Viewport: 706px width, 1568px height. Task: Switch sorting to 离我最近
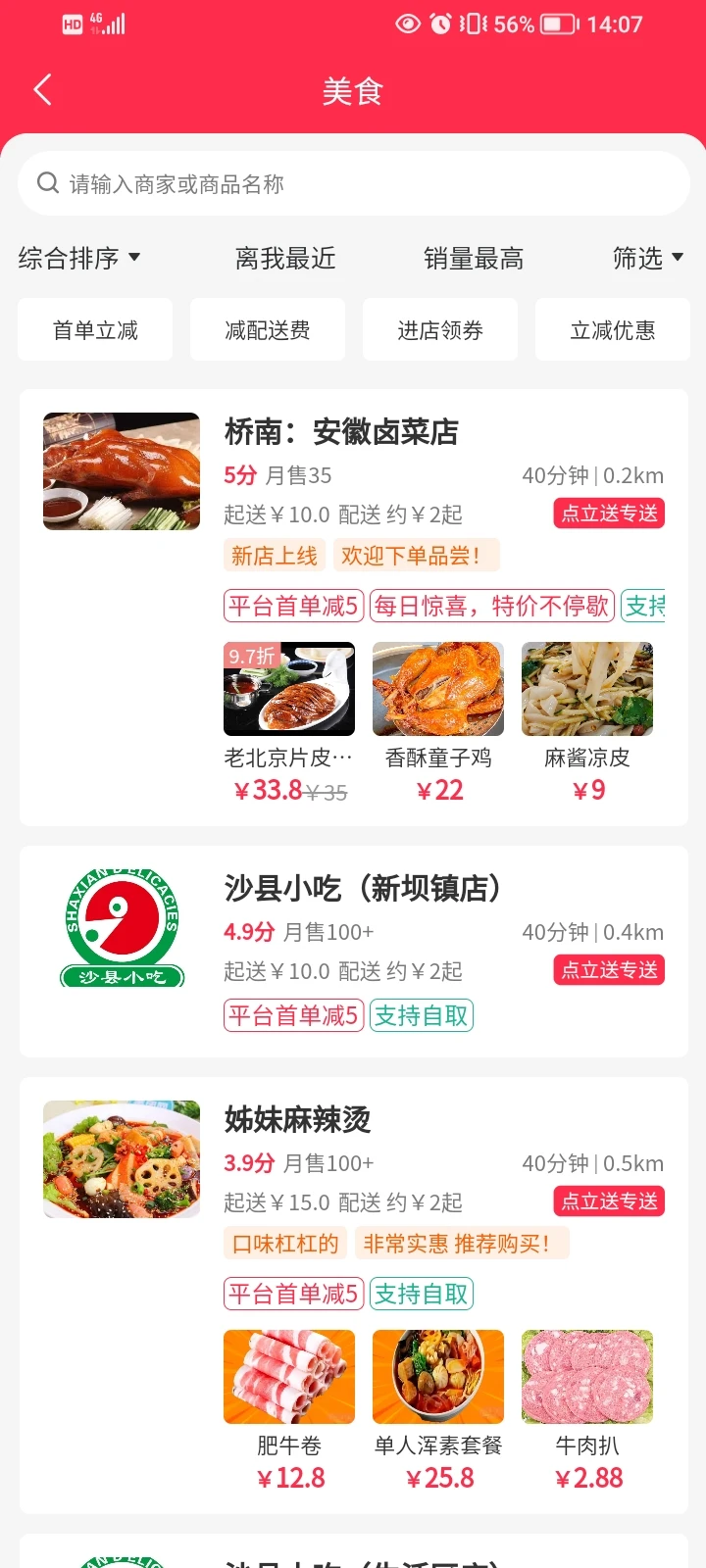tap(285, 258)
